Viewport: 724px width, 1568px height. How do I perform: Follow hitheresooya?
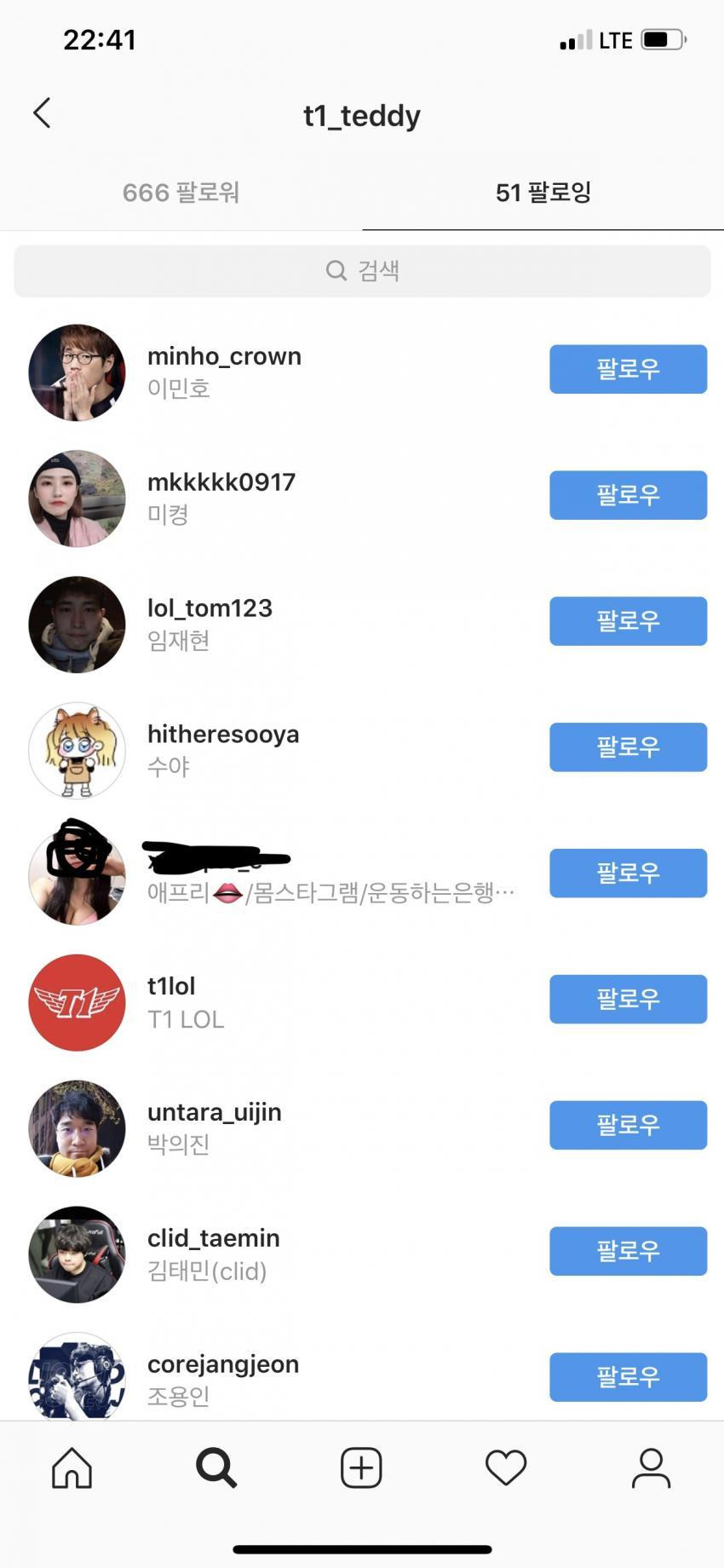click(628, 747)
